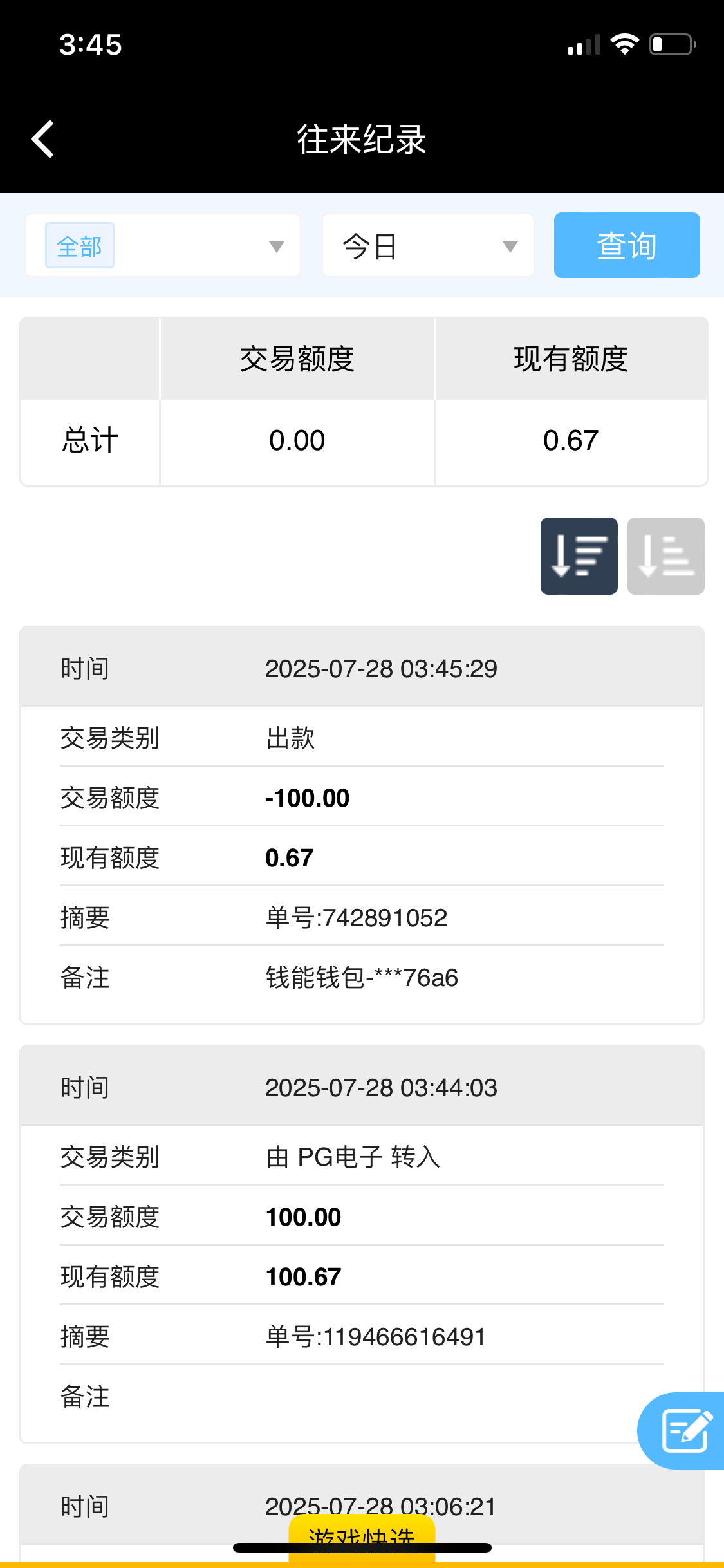The image size is (724, 1568).
Task: Select the gray ascending sort icon
Action: click(665, 555)
